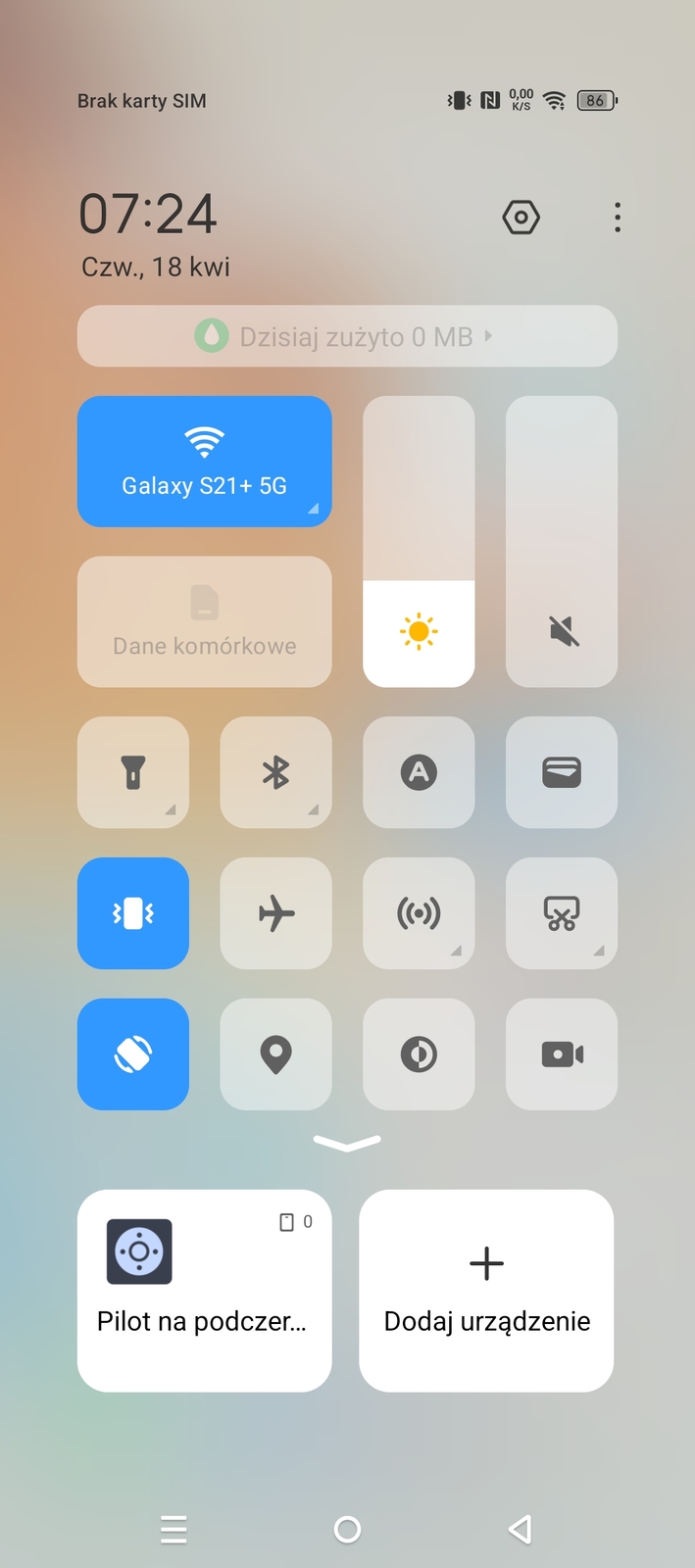Turn on location services
Viewport: 695px width, 1568px height.
(x=275, y=1054)
